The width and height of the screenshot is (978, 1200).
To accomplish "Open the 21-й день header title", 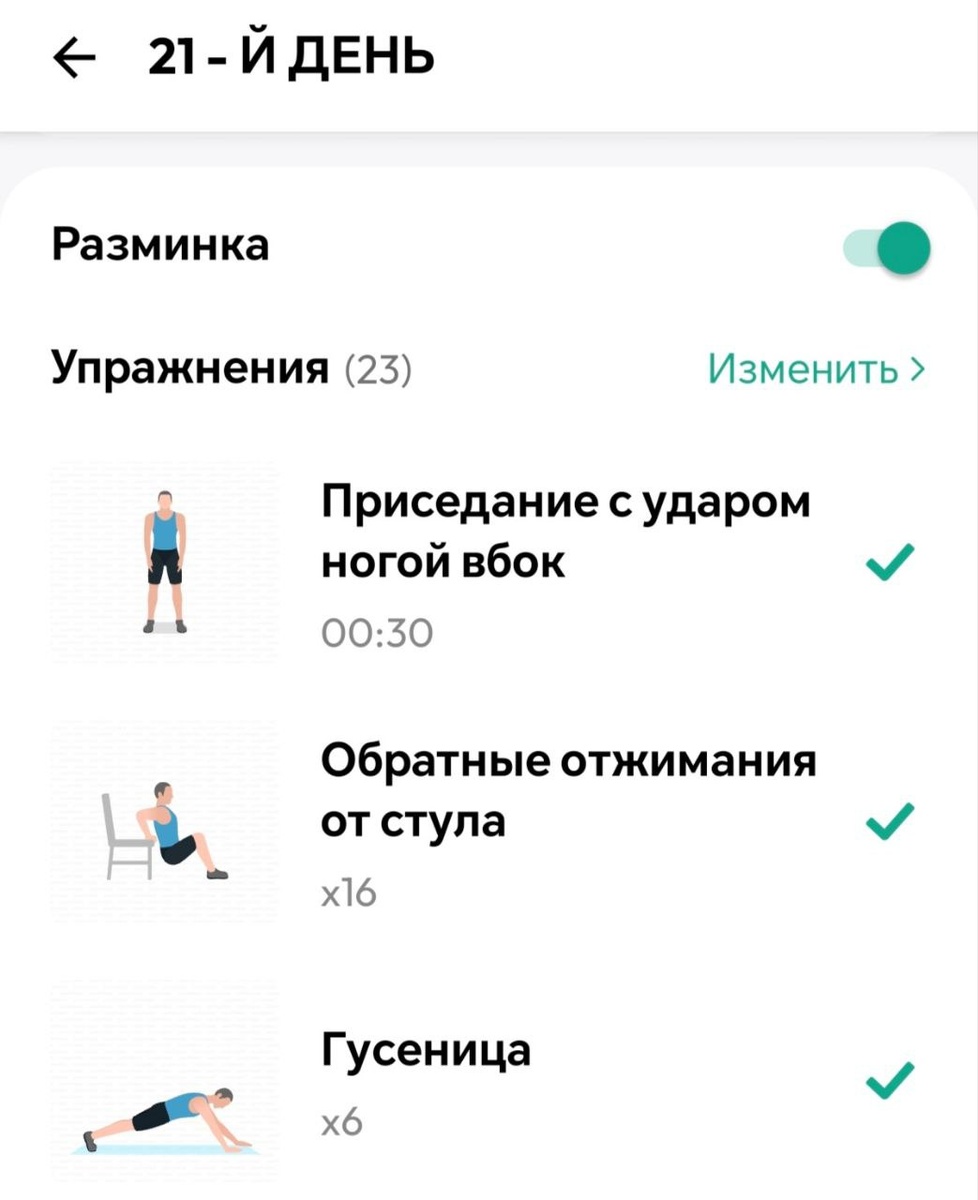I will coord(290,55).
